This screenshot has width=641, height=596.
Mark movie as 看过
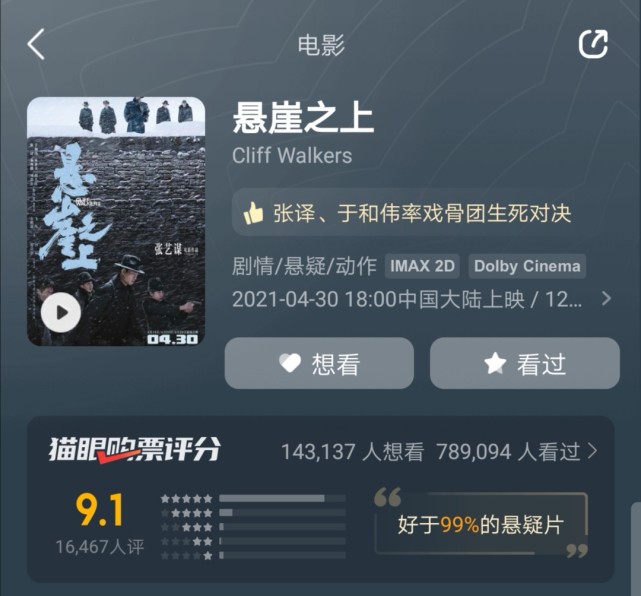pyautogui.click(x=524, y=364)
